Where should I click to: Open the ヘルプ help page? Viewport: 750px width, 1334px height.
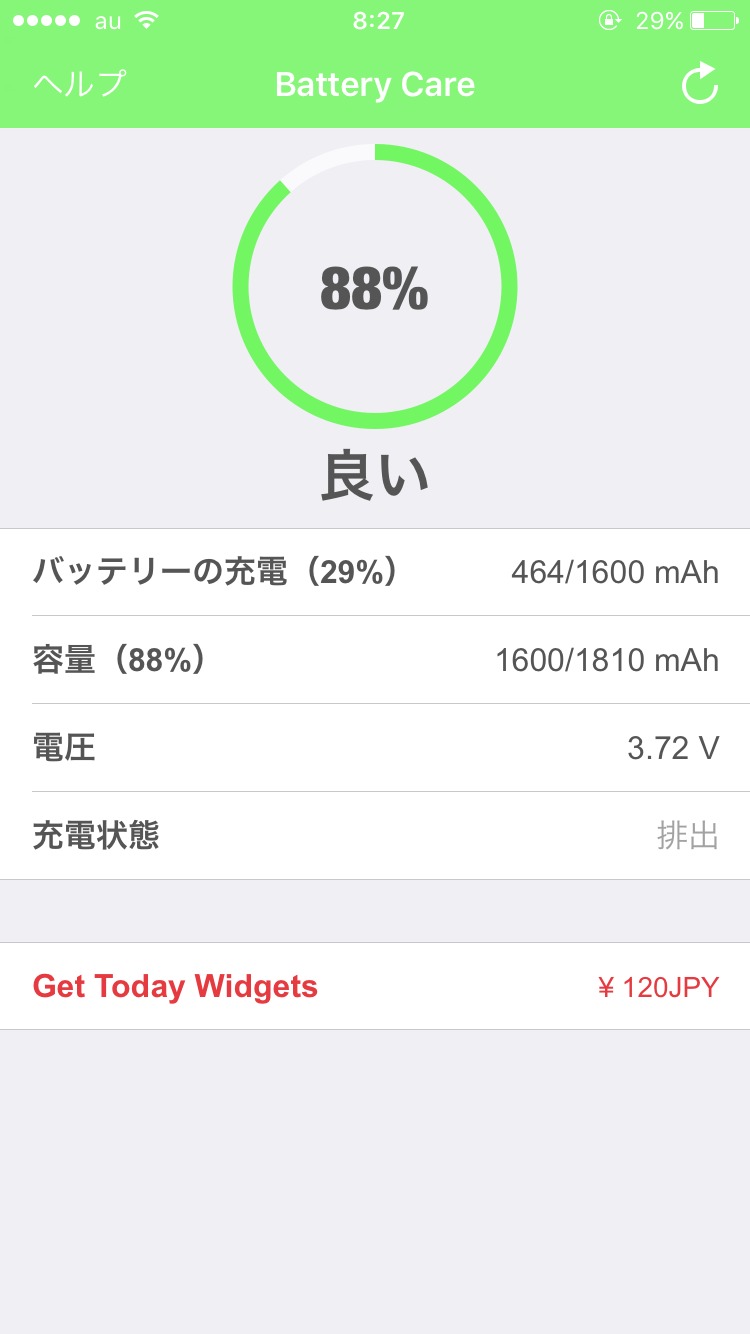click(x=80, y=84)
